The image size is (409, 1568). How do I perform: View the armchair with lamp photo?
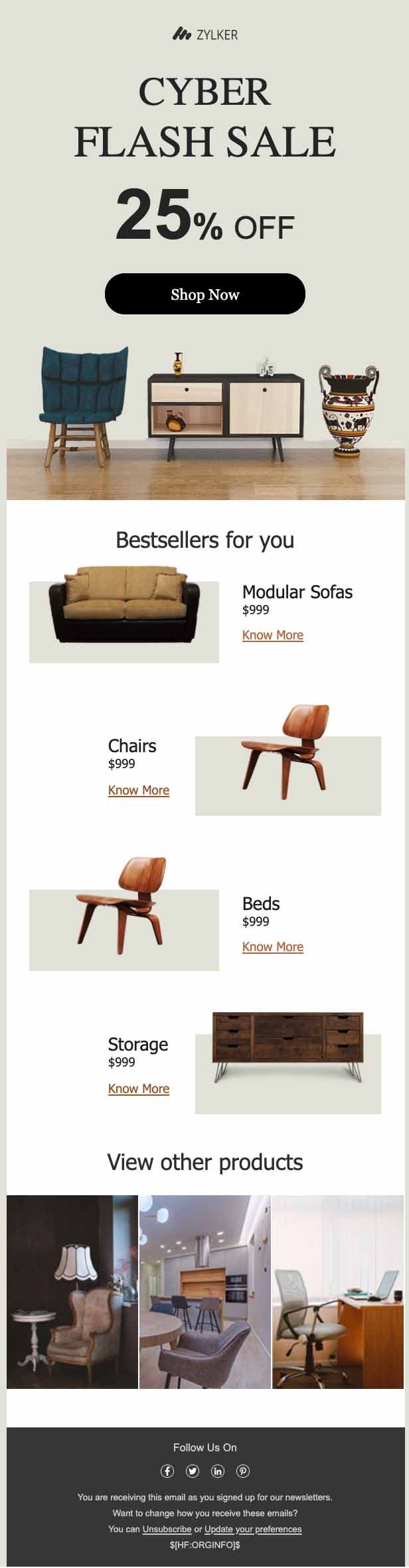pos(72,1291)
